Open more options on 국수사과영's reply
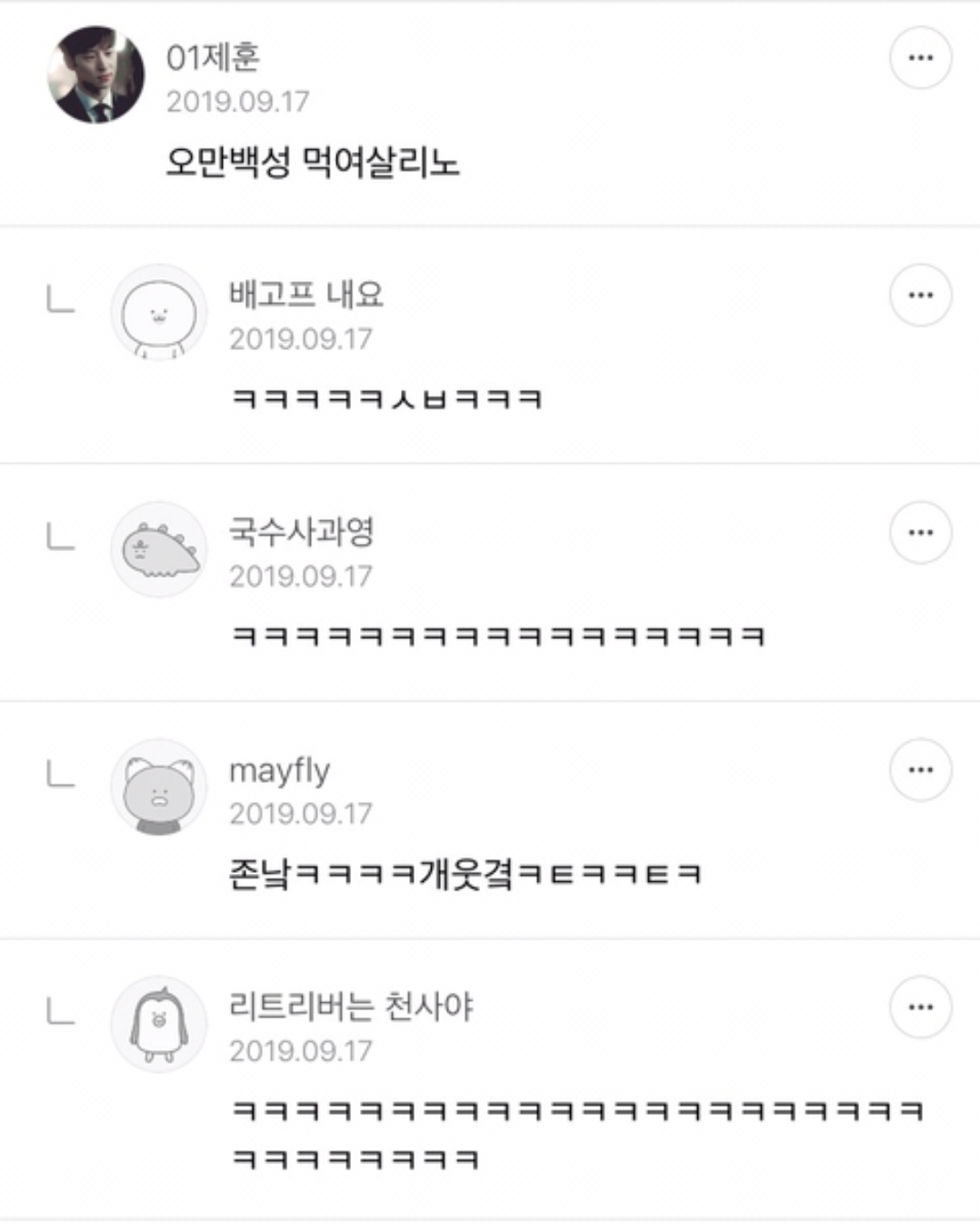The width and height of the screenshot is (980, 1223). click(x=920, y=532)
